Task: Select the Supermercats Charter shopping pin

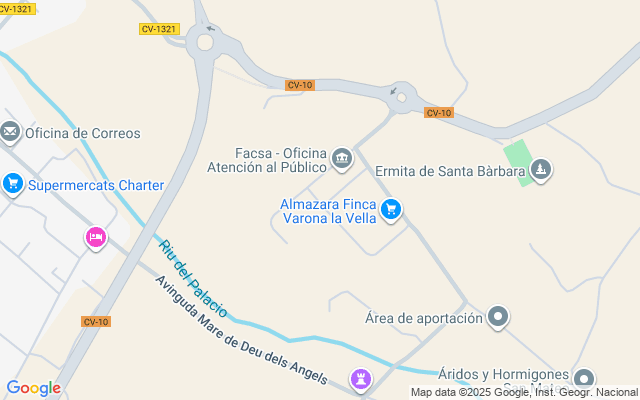Action: coord(13,184)
